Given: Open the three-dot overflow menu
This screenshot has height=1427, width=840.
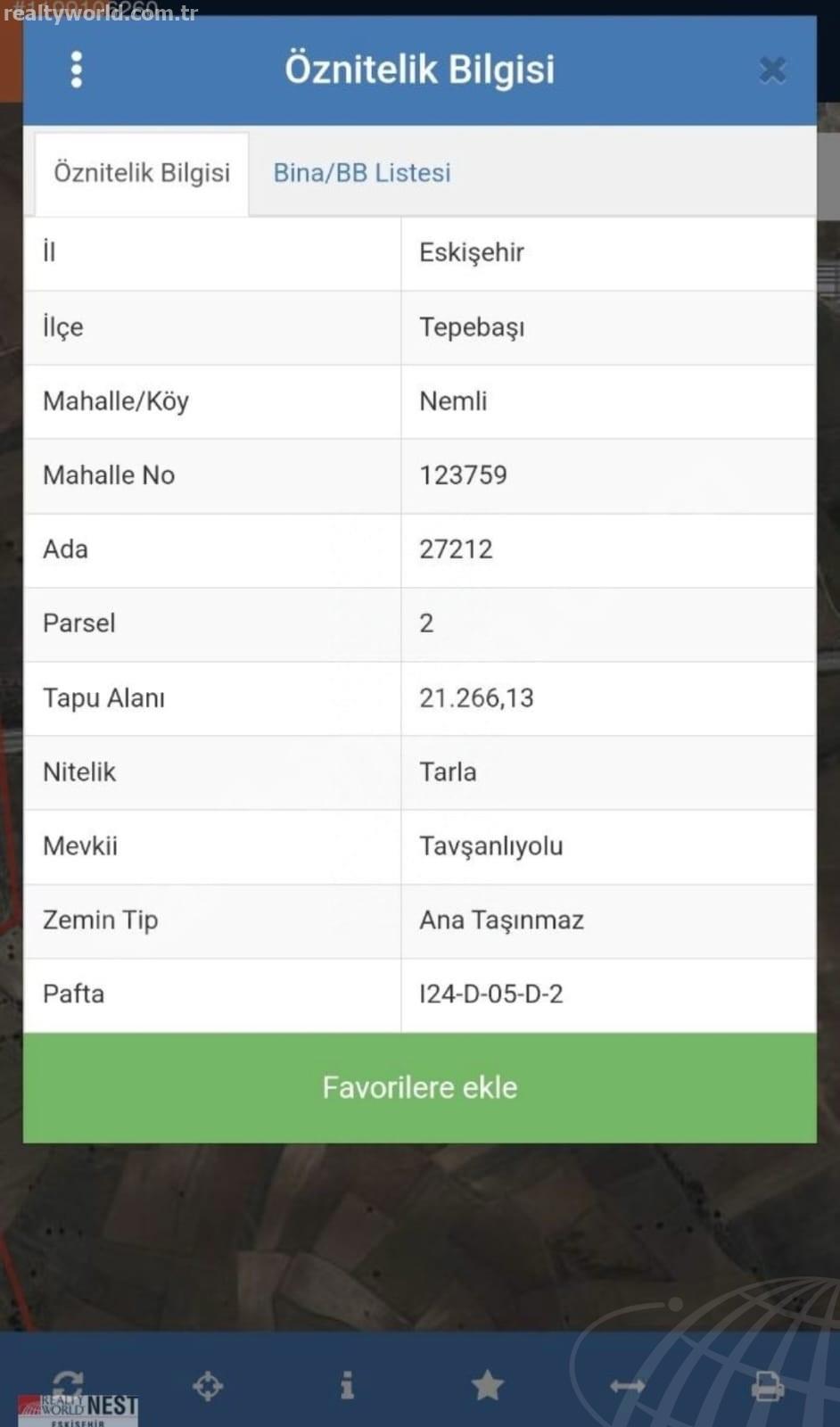Looking at the screenshot, I should pos(77,70).
